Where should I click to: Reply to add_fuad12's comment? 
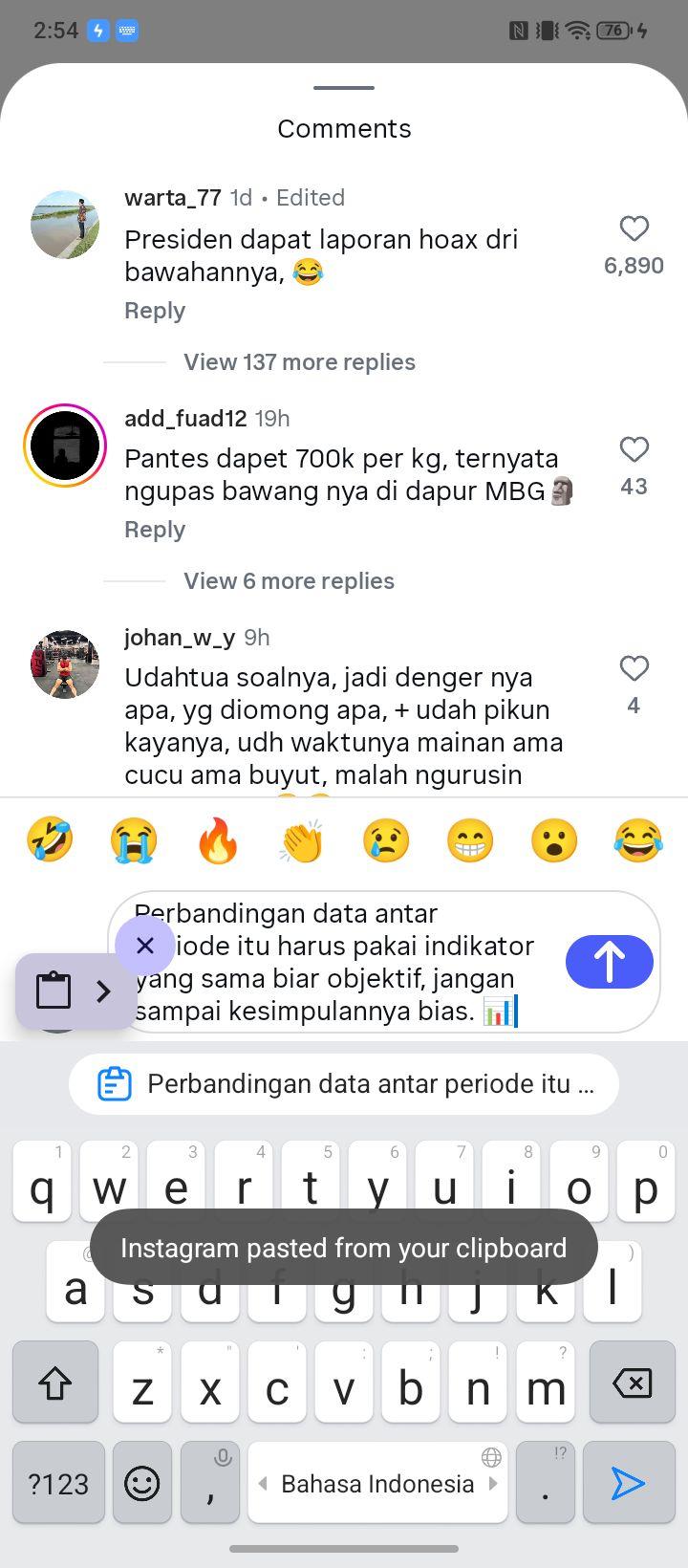[x=155, y=530]
